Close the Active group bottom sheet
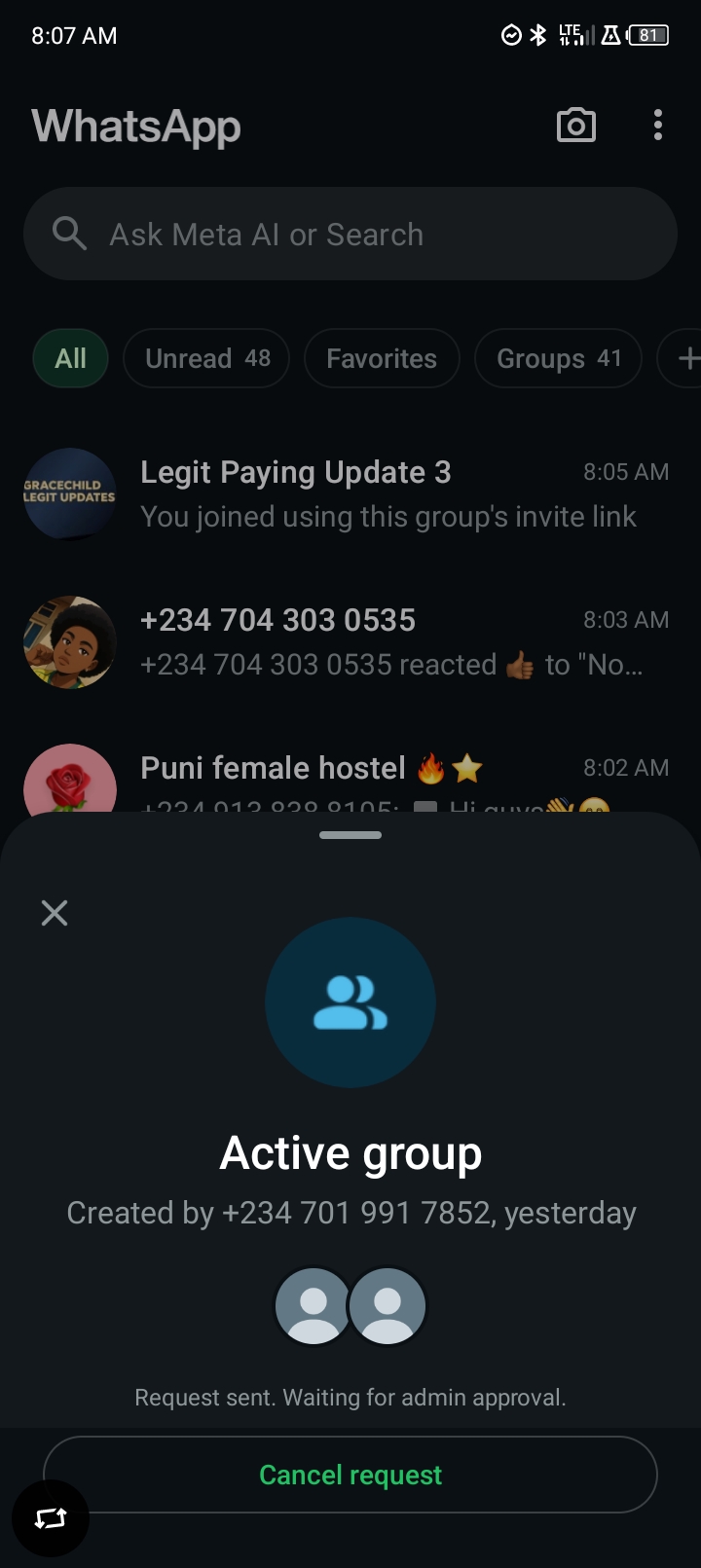 click(55, 912)
